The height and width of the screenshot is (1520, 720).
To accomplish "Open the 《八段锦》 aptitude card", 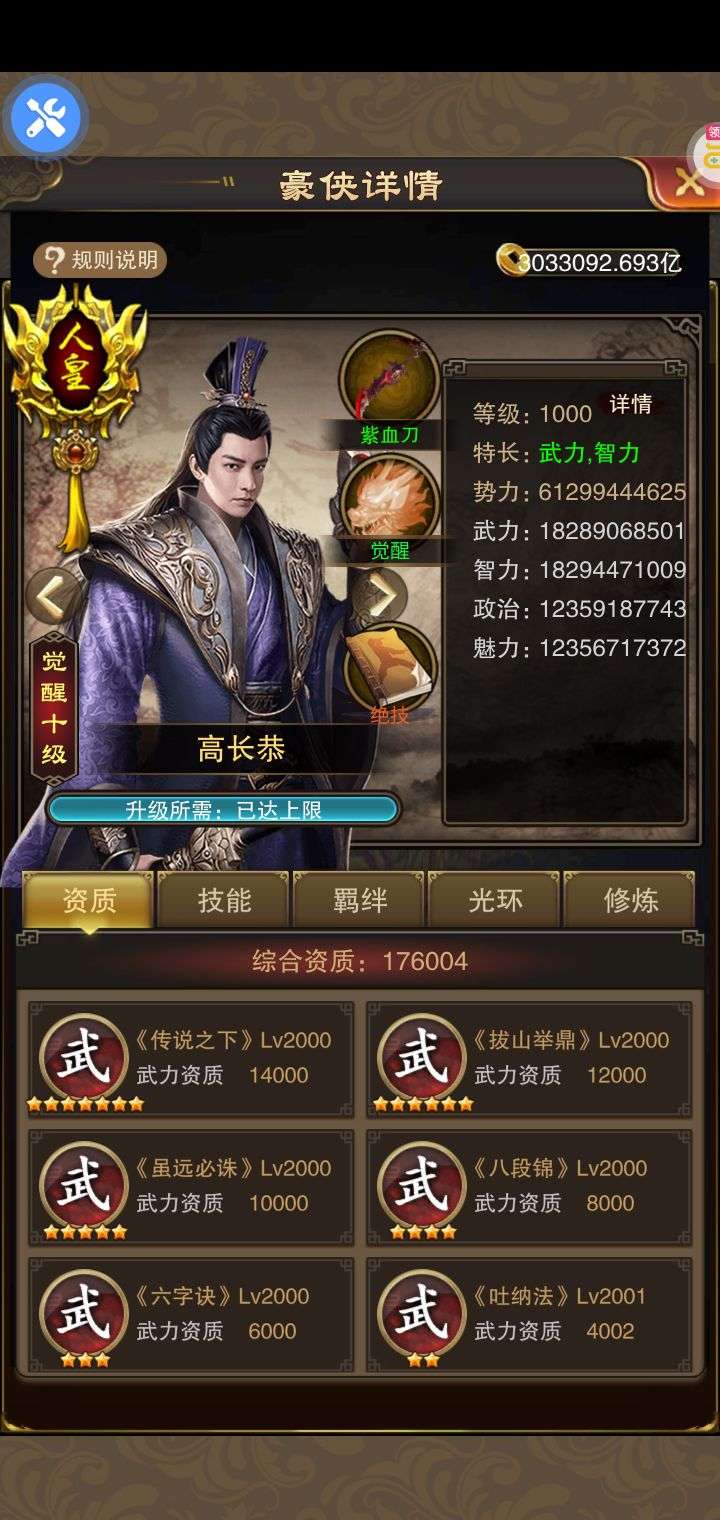I will [529, 1187].
